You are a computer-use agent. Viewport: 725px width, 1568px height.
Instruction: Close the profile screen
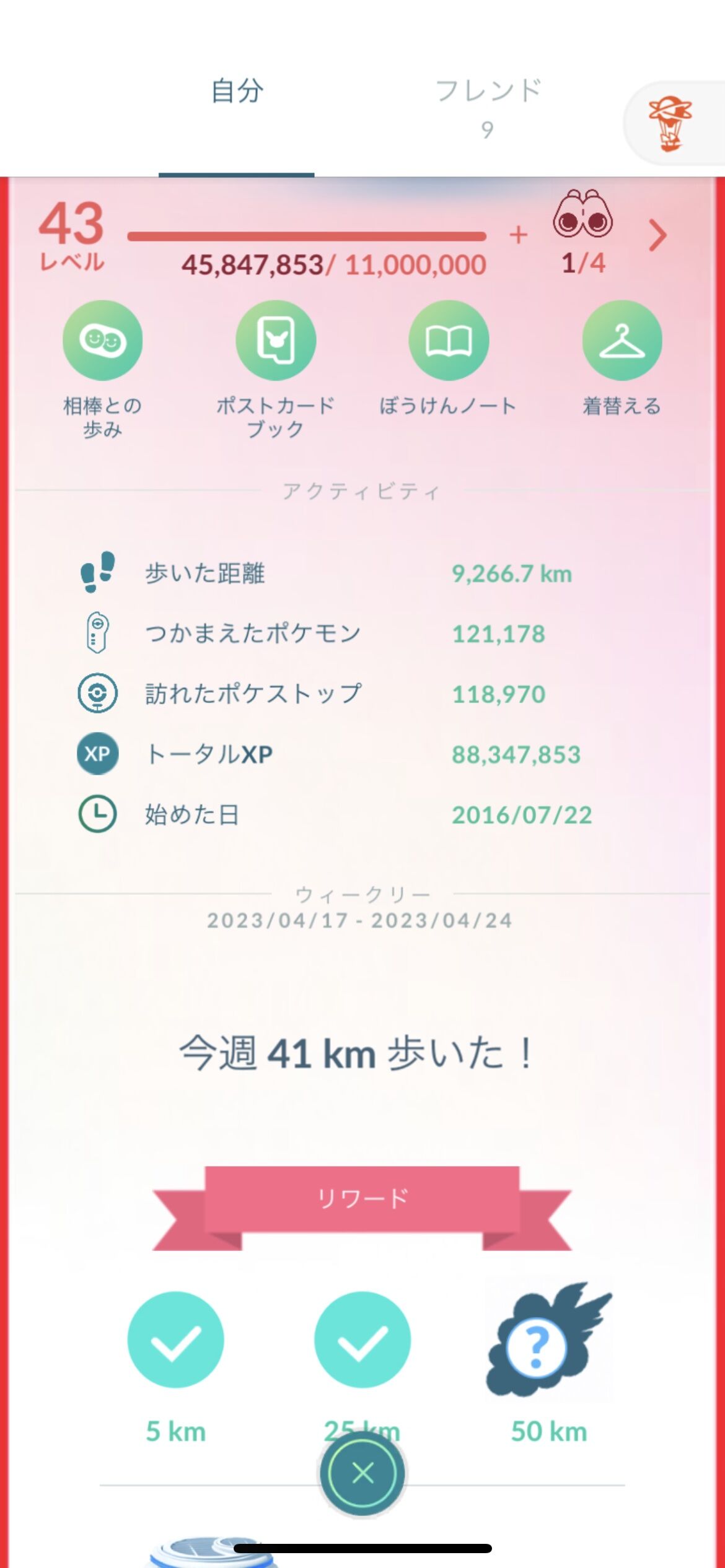[x=362, y=1473]
